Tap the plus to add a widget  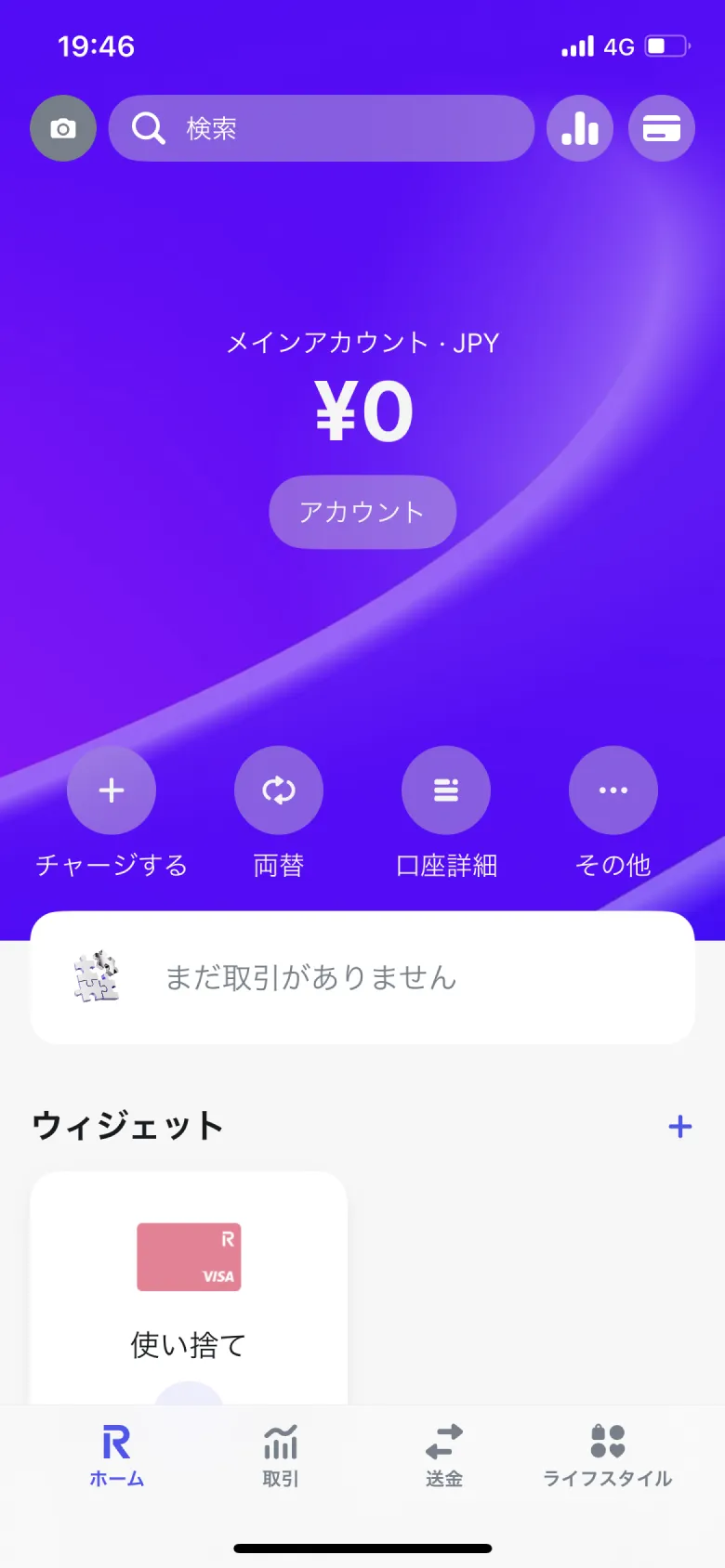pyautogui.click(x=679, y=1127)
